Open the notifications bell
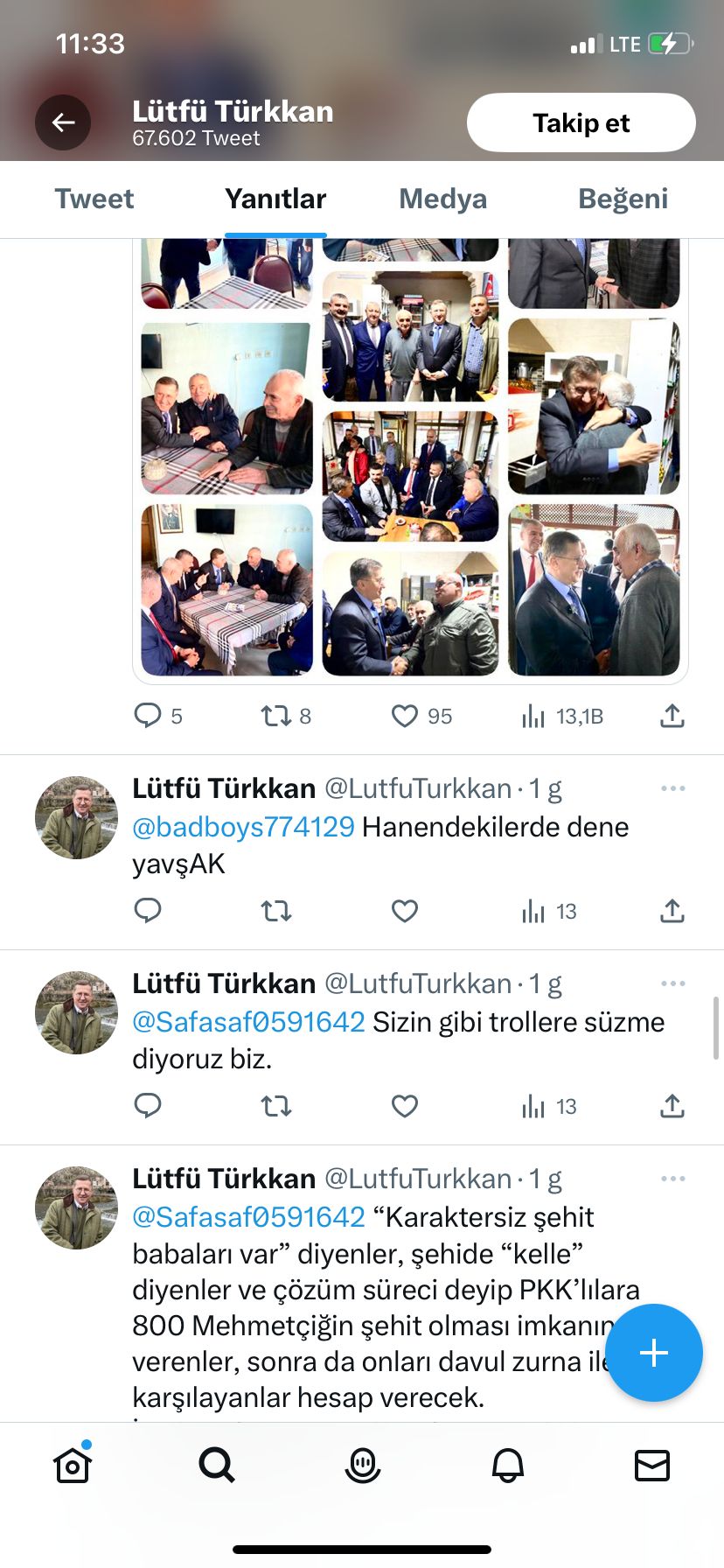The width and height of the screenshot is (724, 1568). (x=508, y=1465)
